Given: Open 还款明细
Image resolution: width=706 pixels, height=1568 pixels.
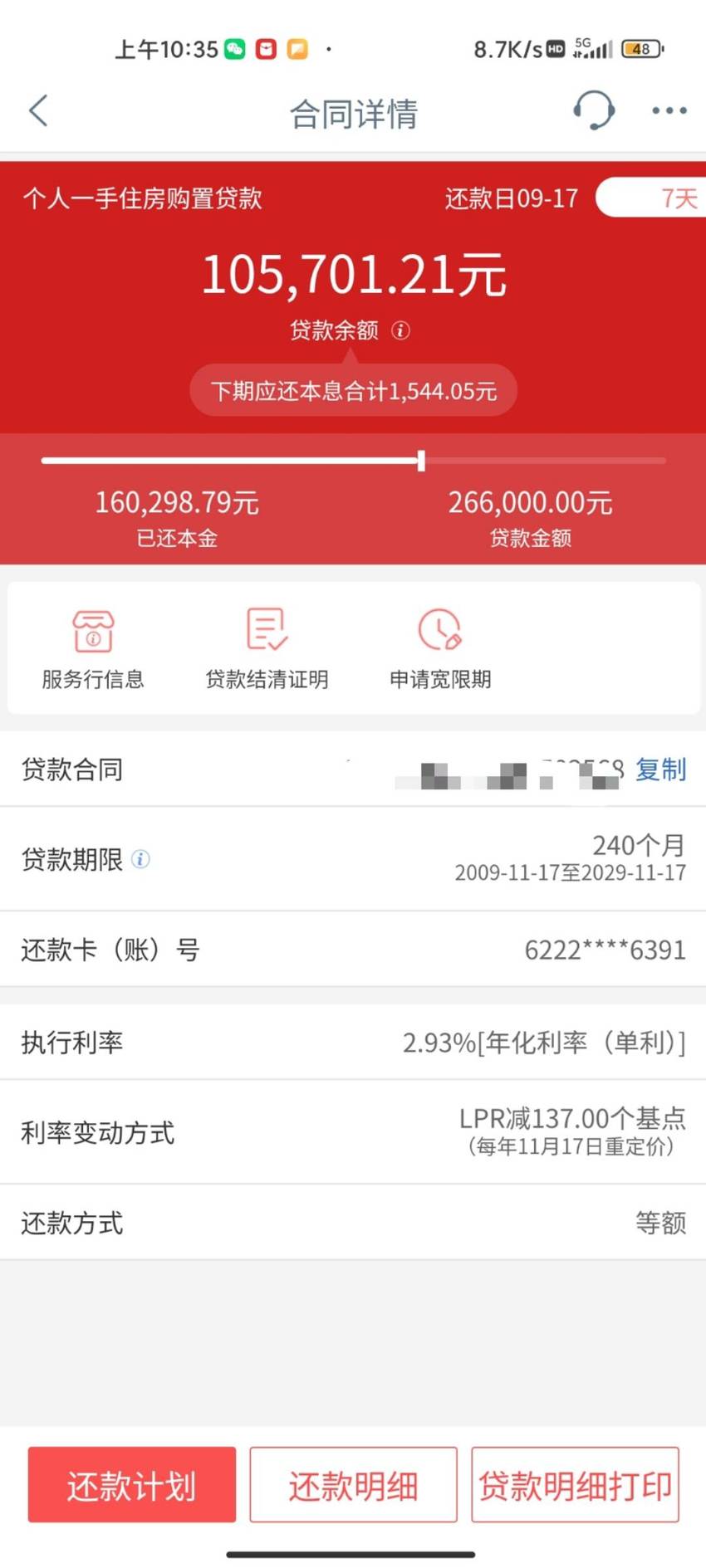Looking at the screenshot, I should point(354,1485).
